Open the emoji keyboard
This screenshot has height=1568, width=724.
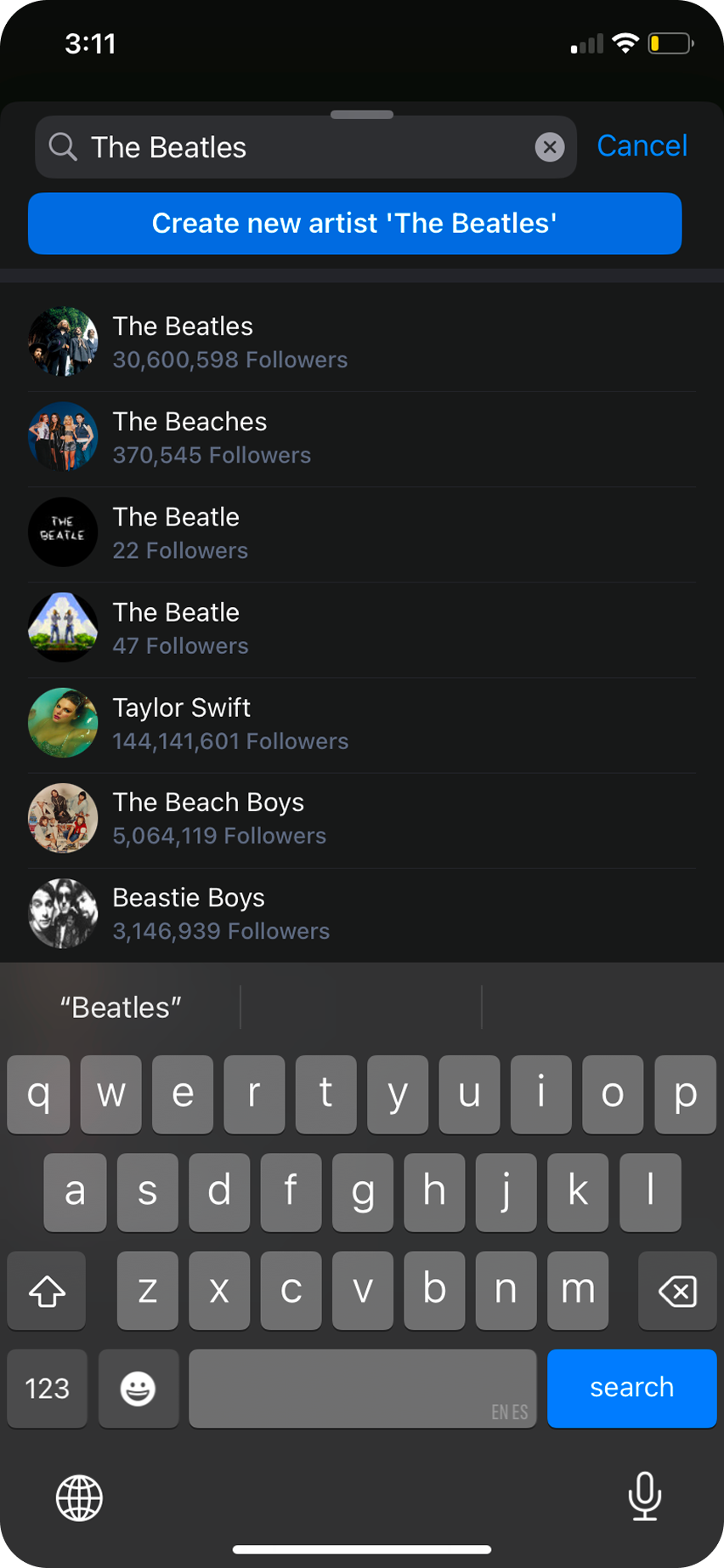(x=138, y=1389)
